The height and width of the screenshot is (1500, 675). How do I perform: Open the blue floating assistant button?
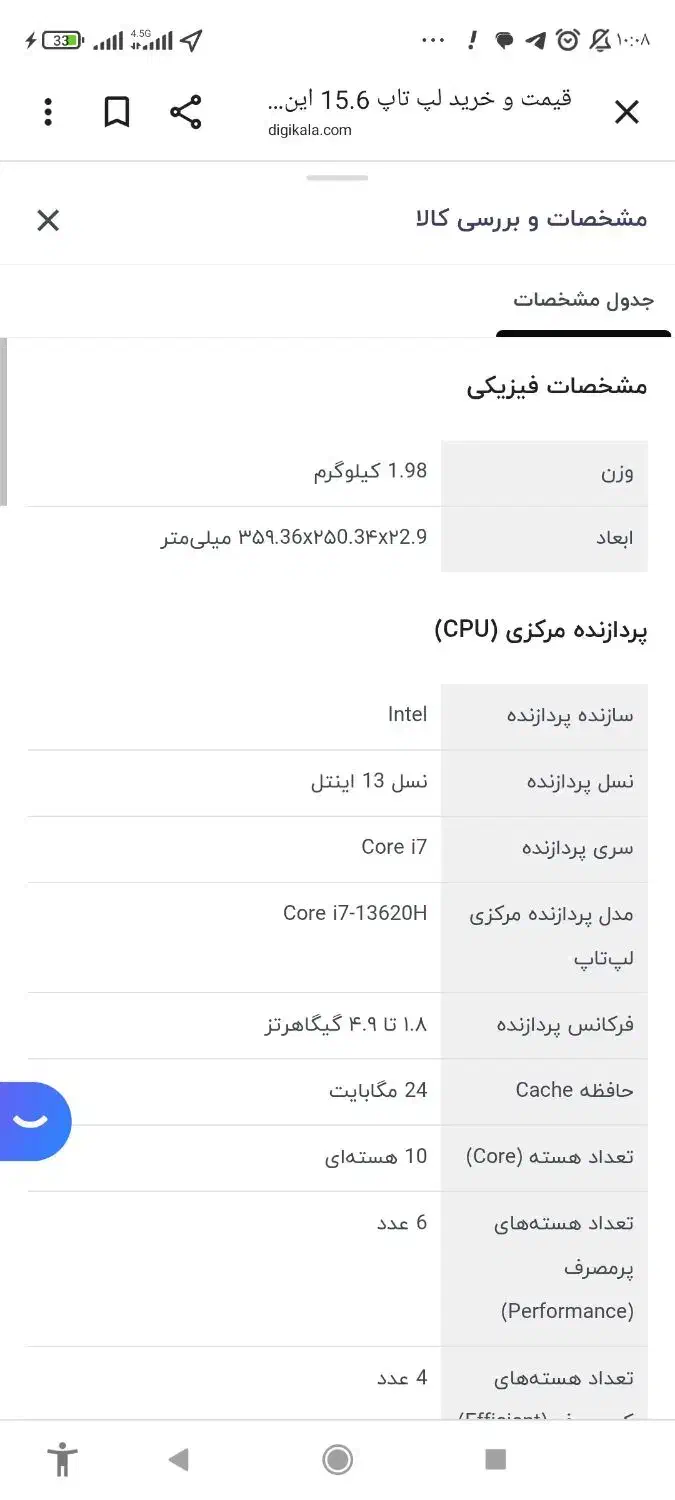click(x=34, y=1121)
